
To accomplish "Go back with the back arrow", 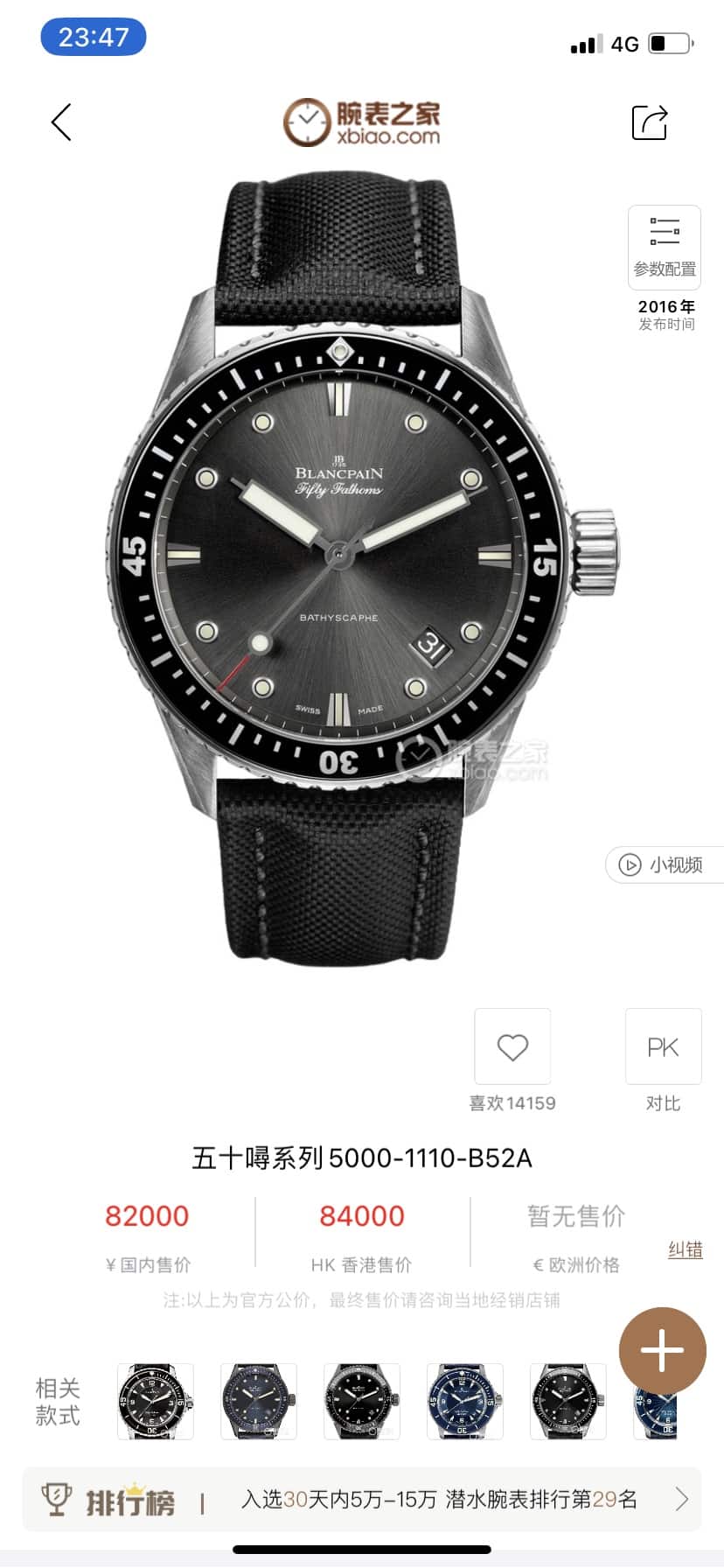I will coord(61,122).
